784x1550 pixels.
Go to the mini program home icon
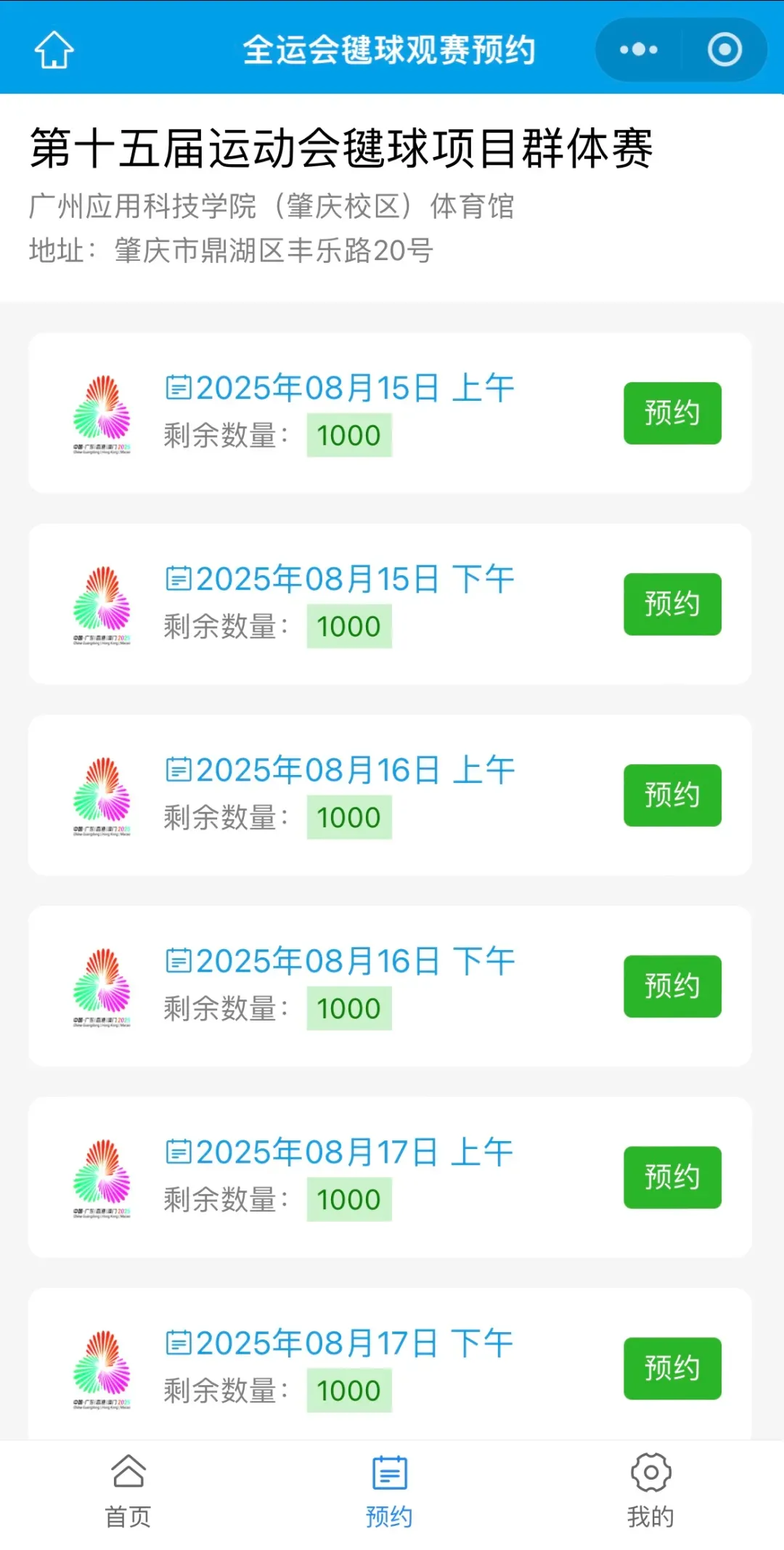click(54, 50)
